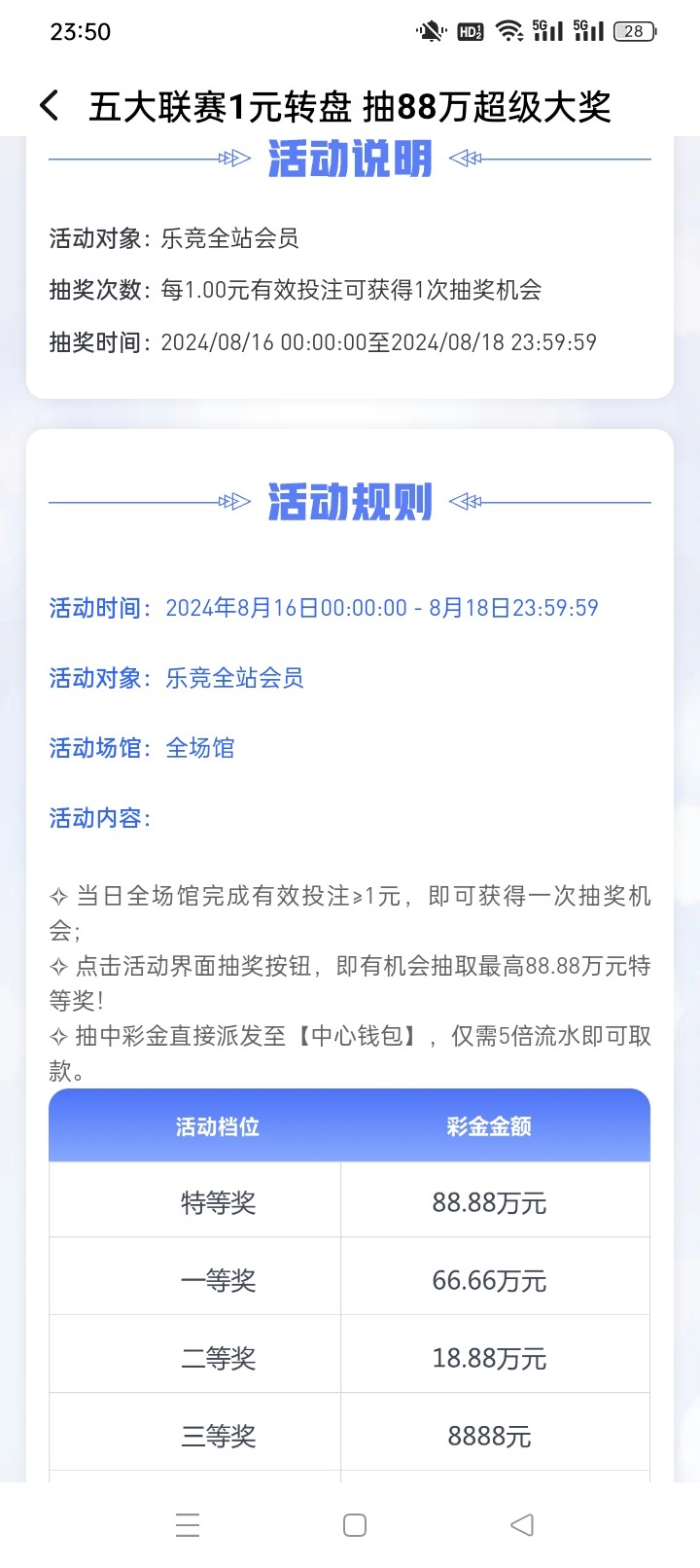700x1568 pixels.
Task: Tap the back arrow beside the title
Action: (x=50, y=105)
